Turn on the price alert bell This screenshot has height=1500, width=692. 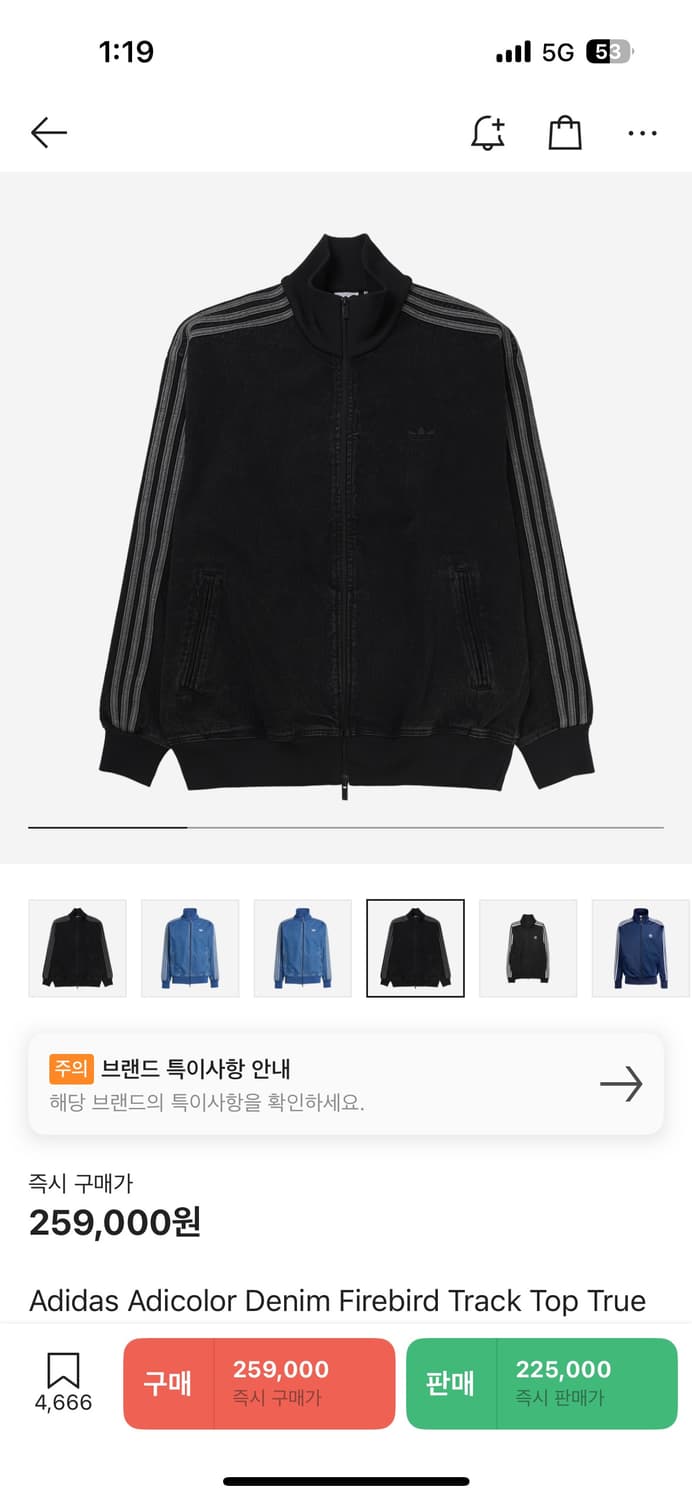(x=488, y=132)
